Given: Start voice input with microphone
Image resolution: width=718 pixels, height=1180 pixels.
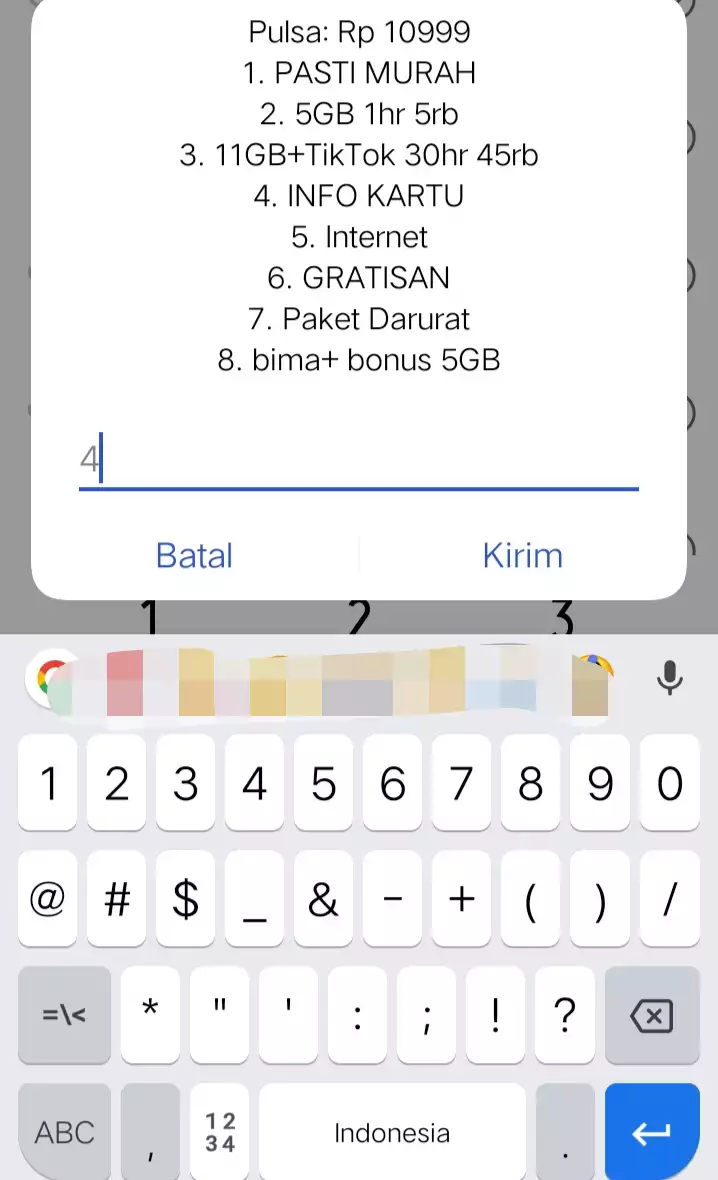Looking at the screenshot, I should click(669, 677).
